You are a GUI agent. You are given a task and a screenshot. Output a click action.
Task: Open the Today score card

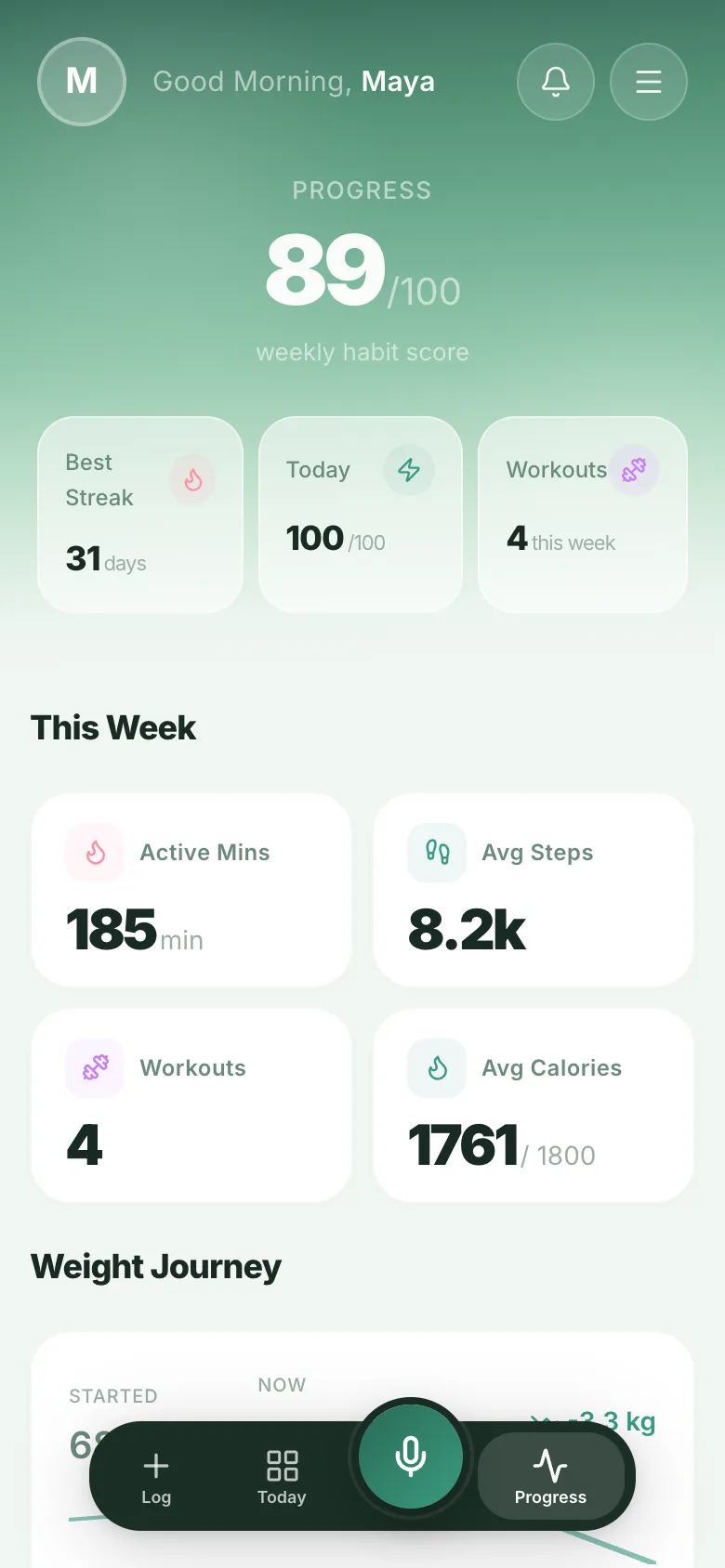(361, 515)
